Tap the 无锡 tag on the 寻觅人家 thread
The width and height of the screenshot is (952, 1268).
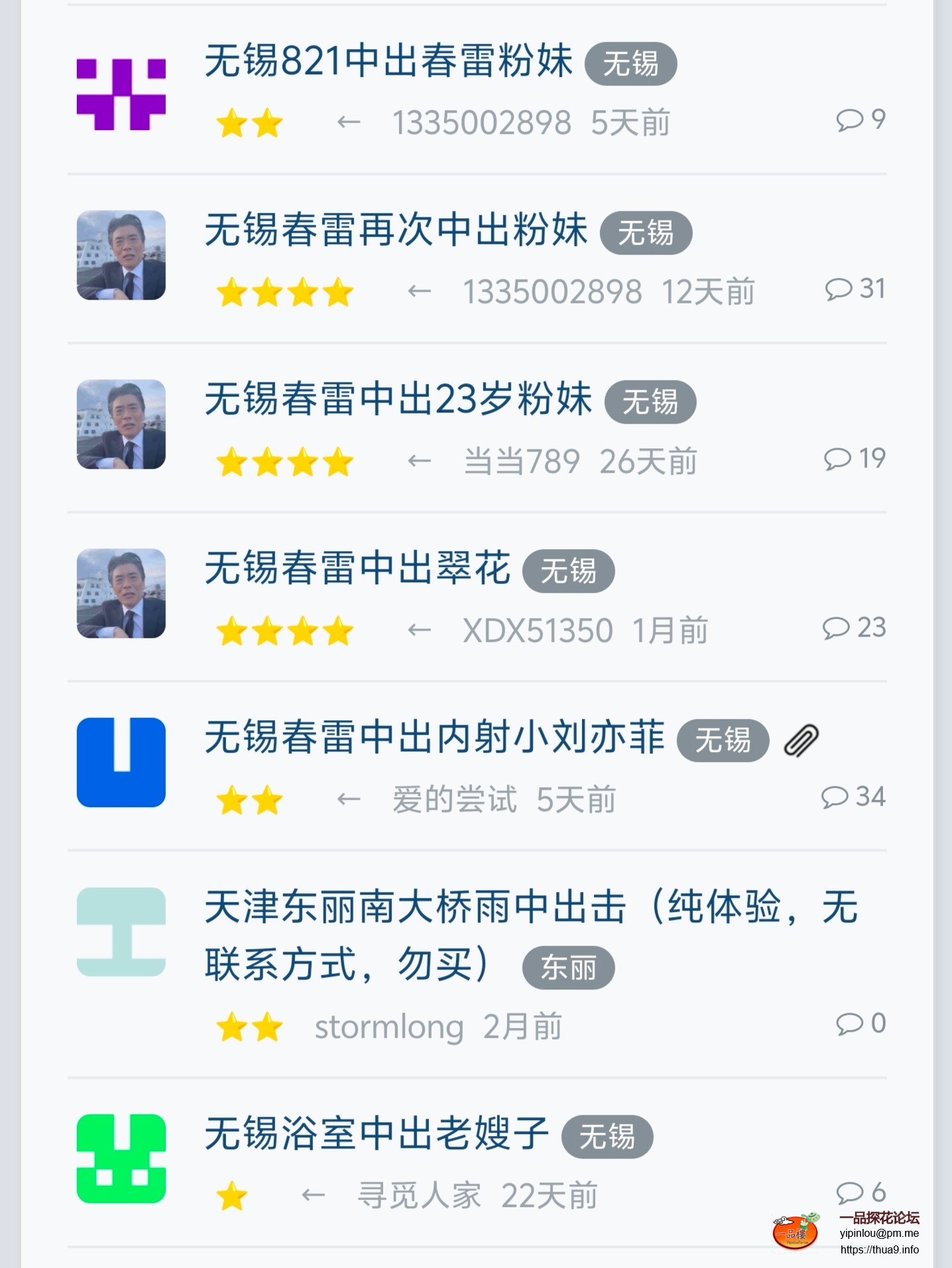tap(607, 1137)
